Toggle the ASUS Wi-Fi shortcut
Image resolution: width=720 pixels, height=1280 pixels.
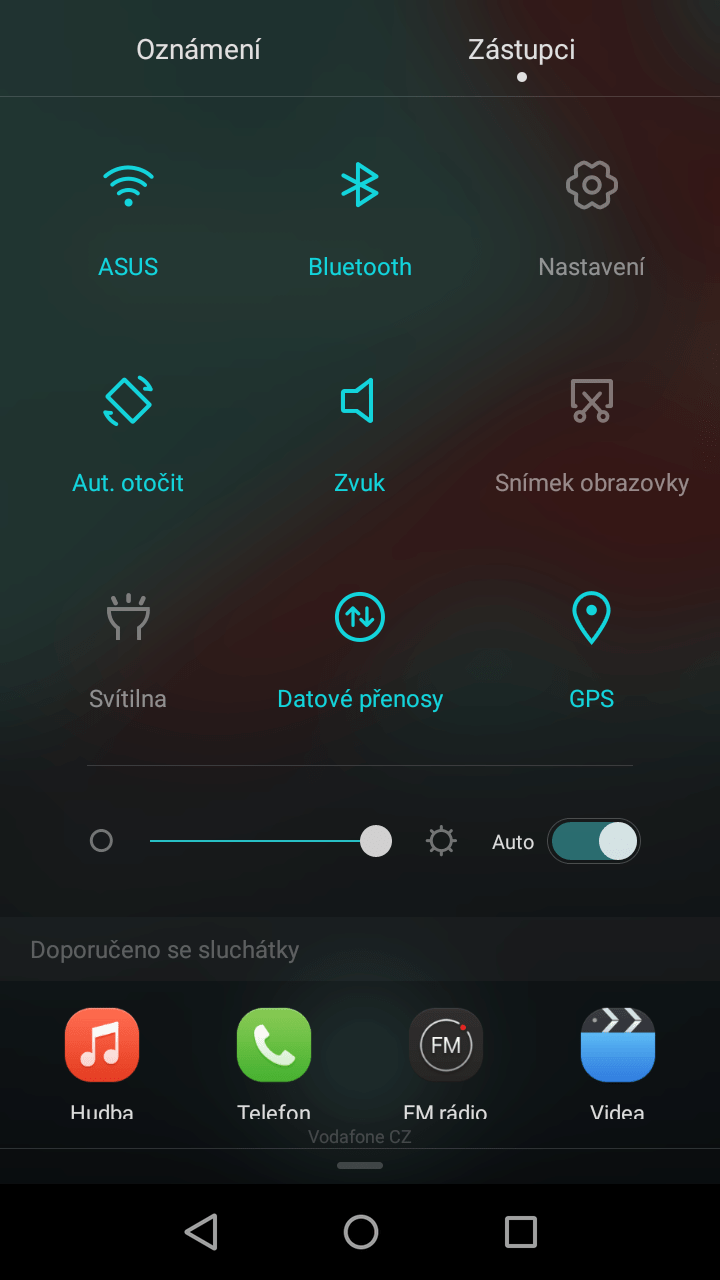click(128, 221)
